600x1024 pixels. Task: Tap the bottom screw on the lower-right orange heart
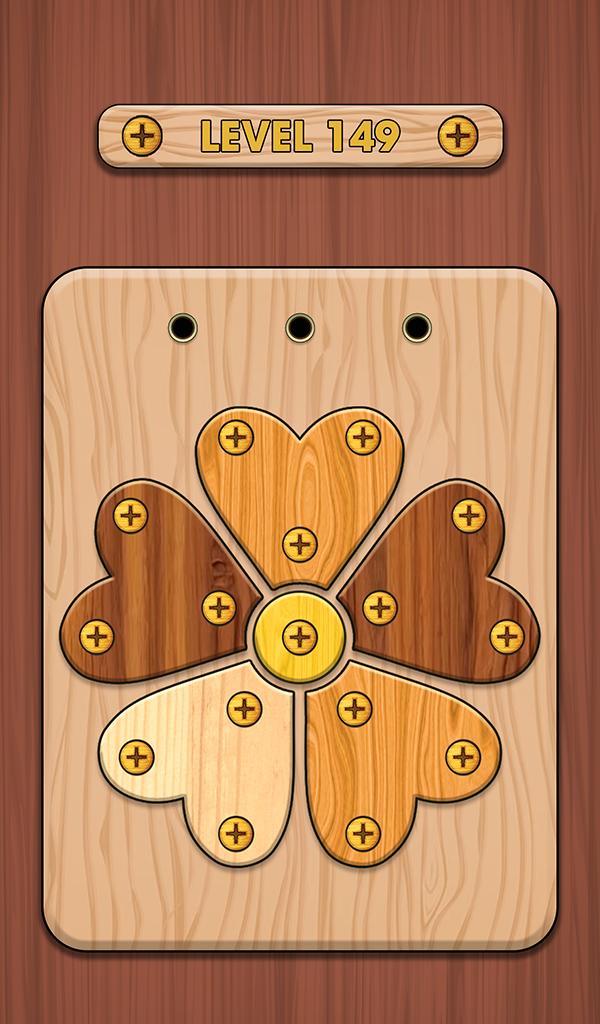(x=363, y=832)
